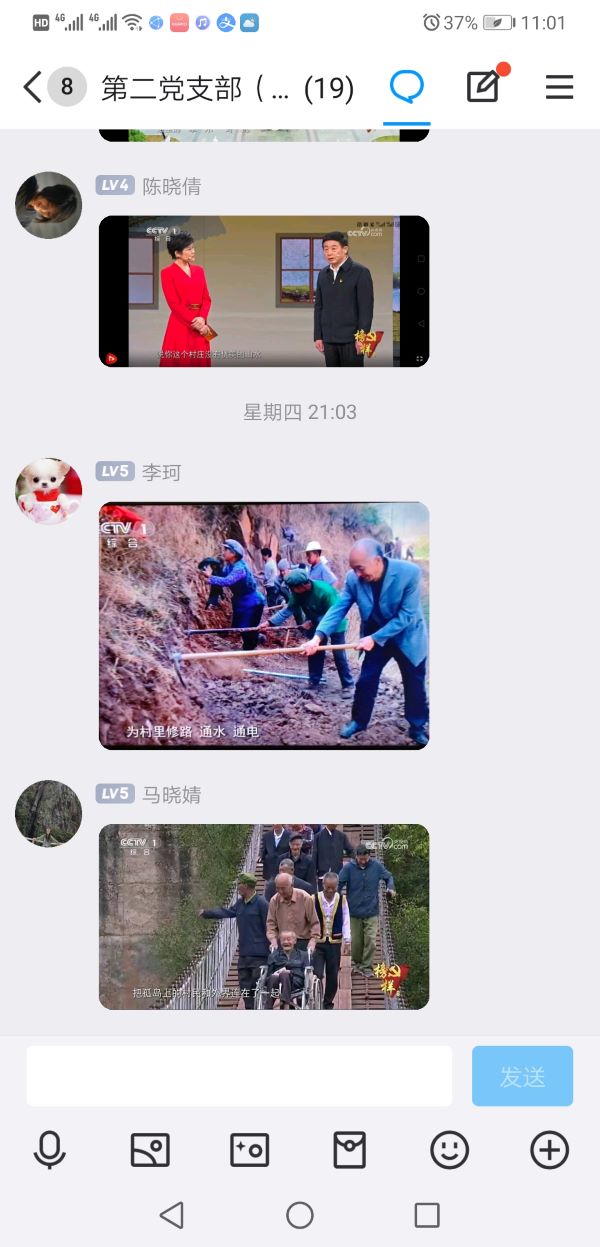Pick a photo from the gallery
The height and width of the screenshot is (1247, 600).
pyautogui.click(x=150, y=1150)
